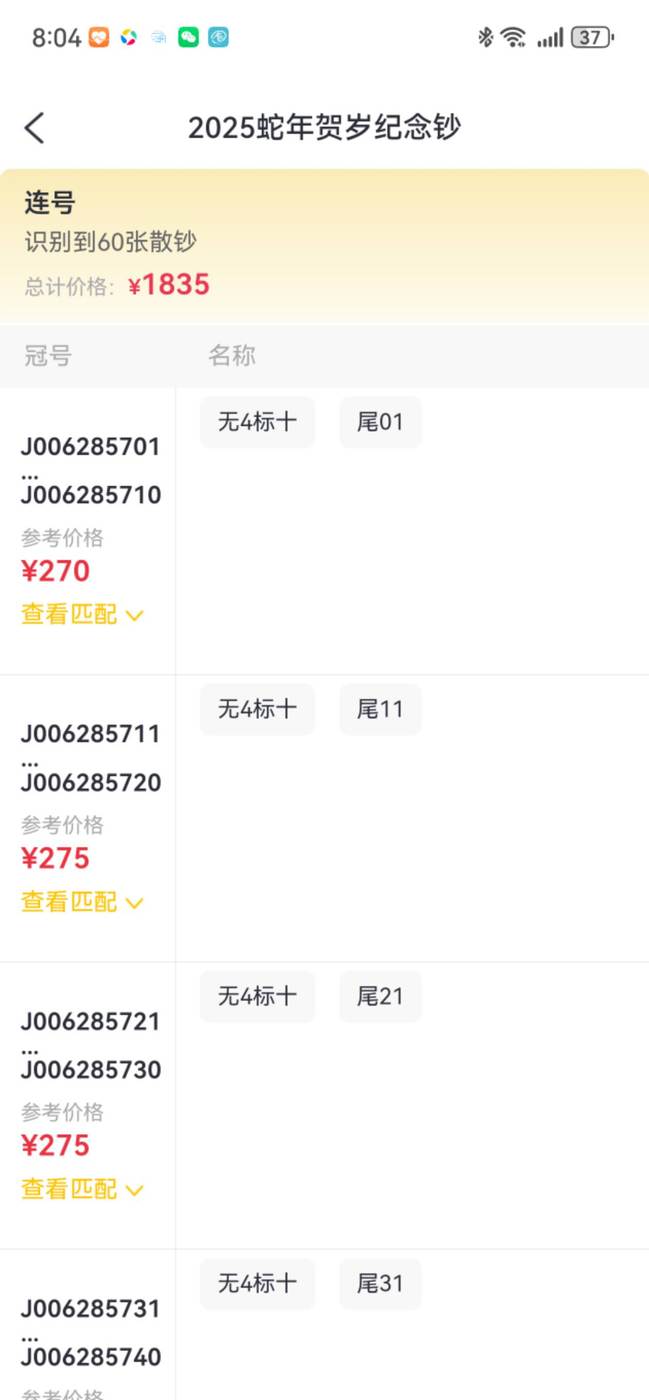Image resolution: width=649 pixels, height=1400 pixels.
Task: Select the 尾31 chip
Action: pos(380,1283)
